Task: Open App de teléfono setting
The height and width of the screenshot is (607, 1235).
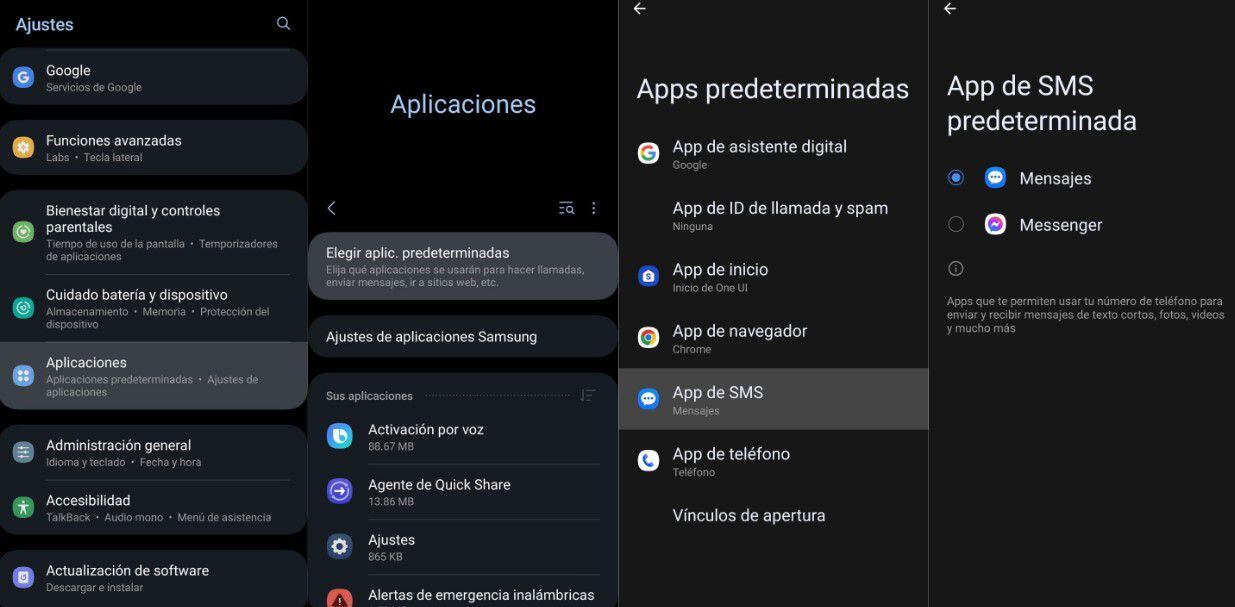Action: click(x=772, y=461)
